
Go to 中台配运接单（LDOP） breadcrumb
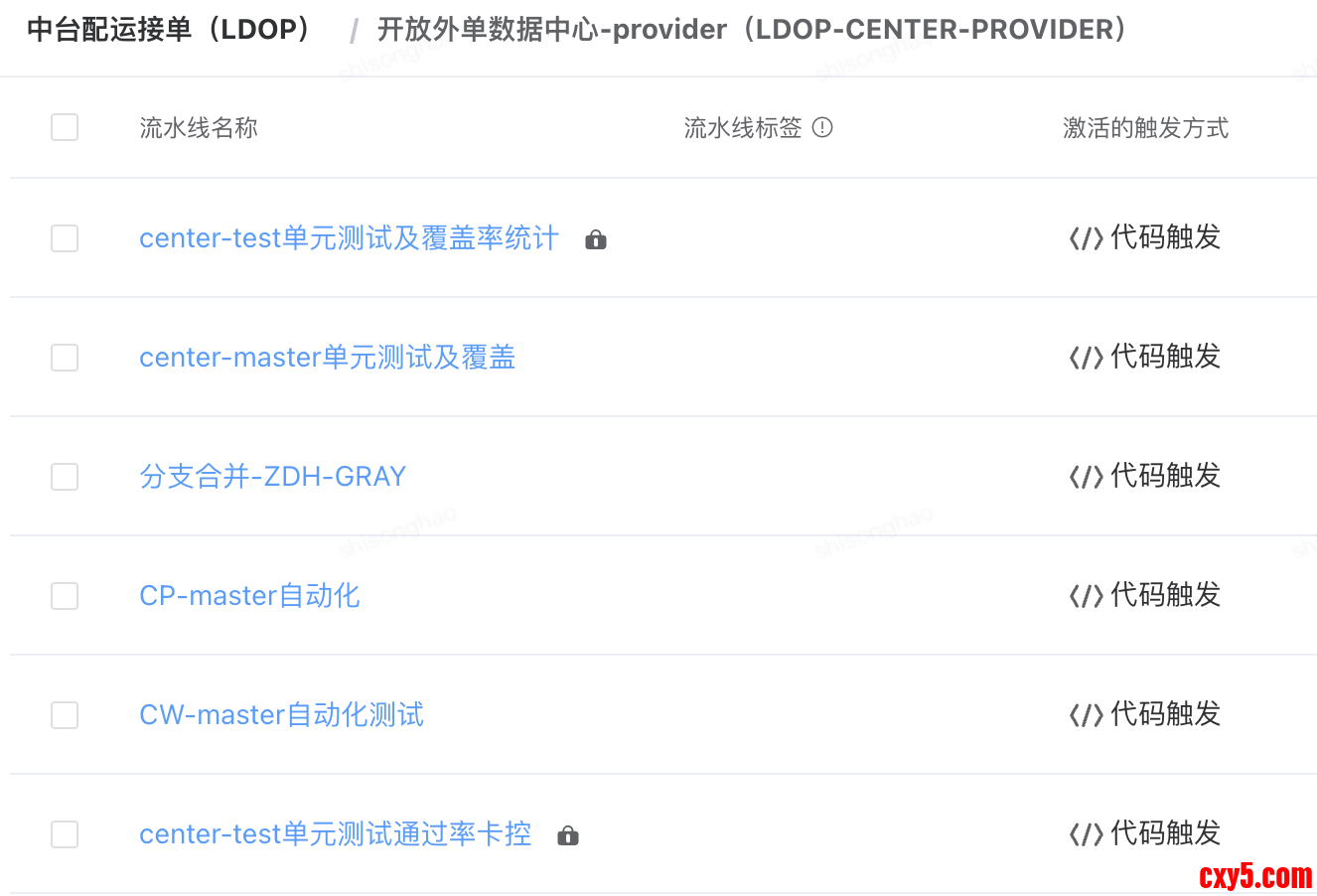click(x=169, y=30)
